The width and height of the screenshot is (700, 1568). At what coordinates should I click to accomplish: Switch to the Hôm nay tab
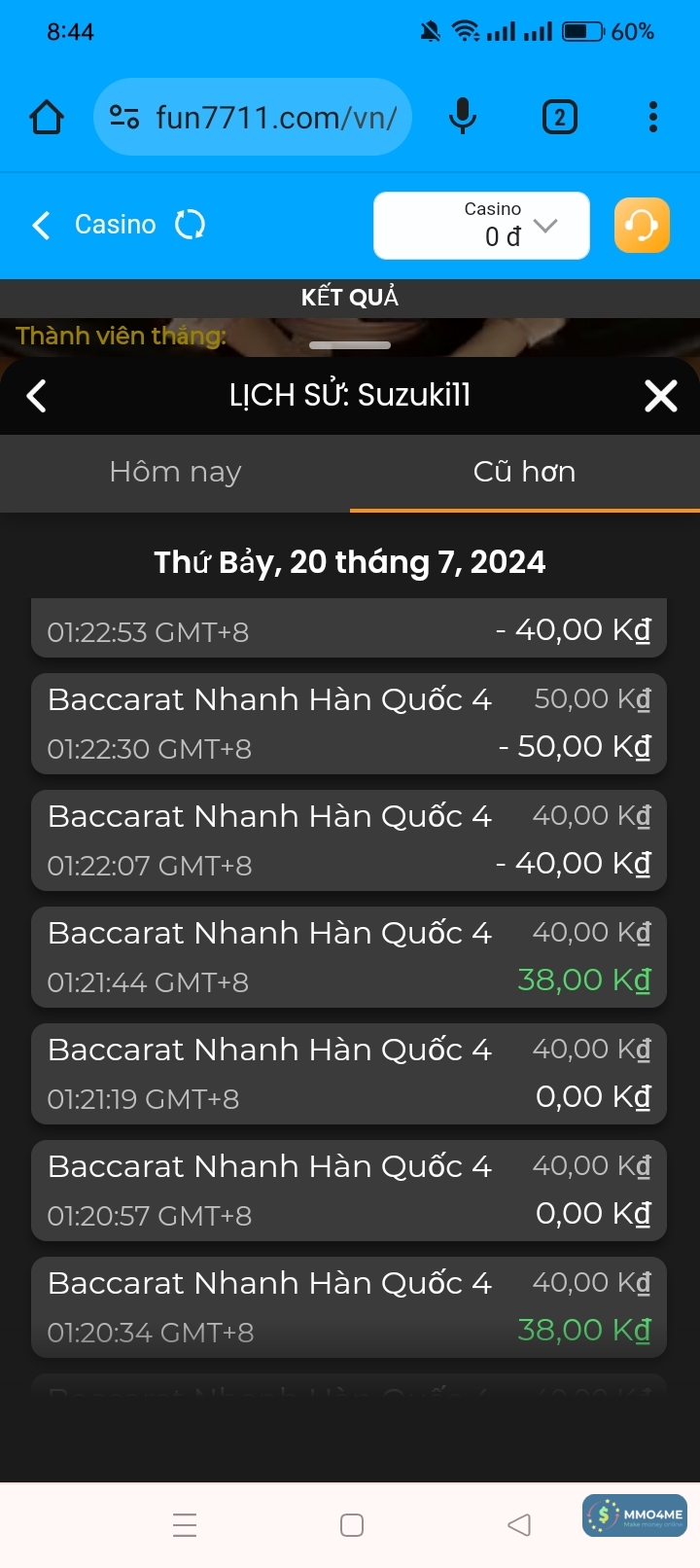175,473
